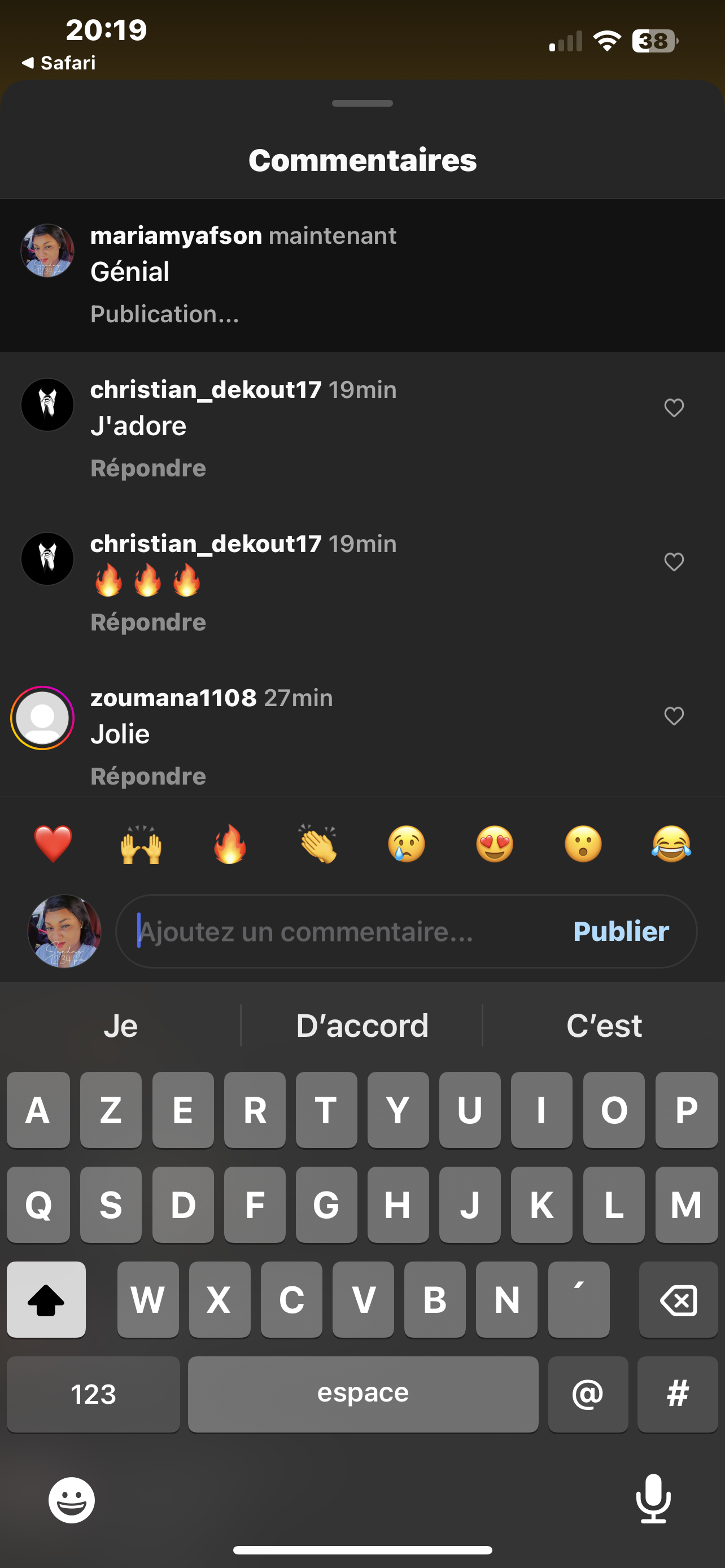The width and height of the screenshot is (725, 1568).
Task: Switch keyboard to emoji picker
Action: coord(72,1500)
